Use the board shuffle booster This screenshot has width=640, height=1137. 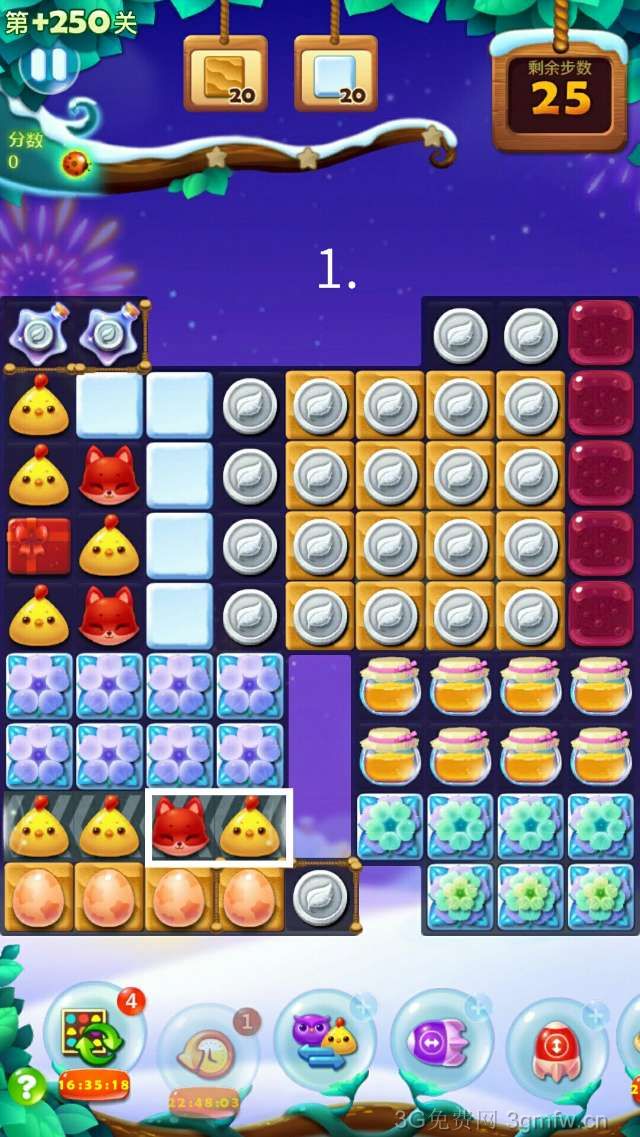point(93,1040)
